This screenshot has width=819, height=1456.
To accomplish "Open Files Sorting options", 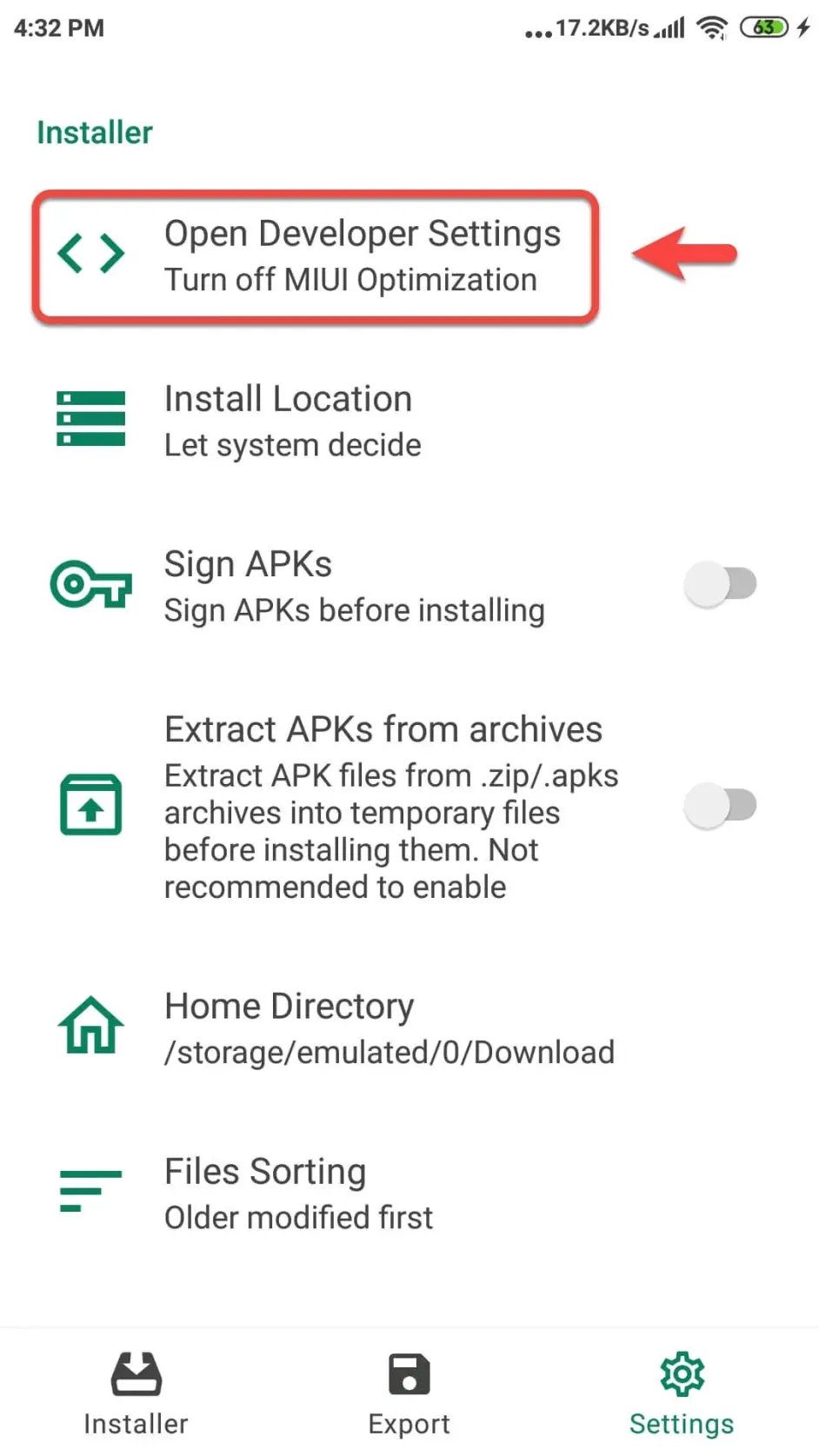I will click(x=298, y=1193).
